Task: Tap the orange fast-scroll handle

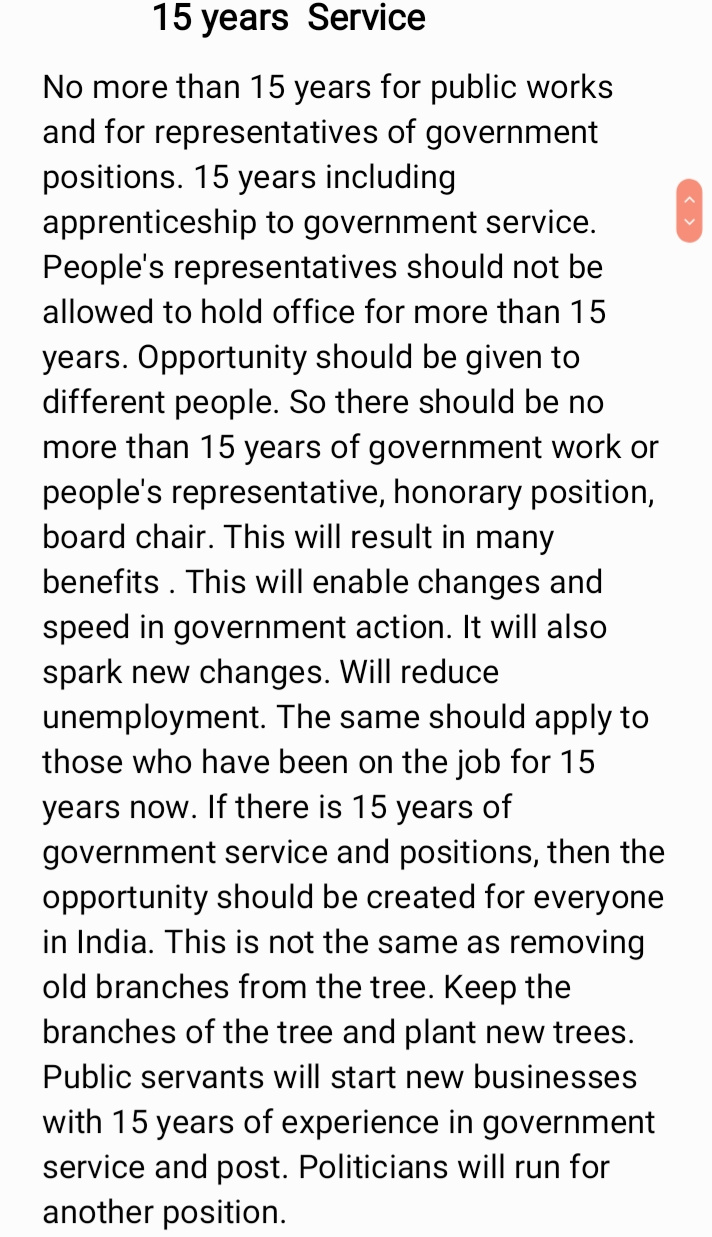Action: click(689, 210)
